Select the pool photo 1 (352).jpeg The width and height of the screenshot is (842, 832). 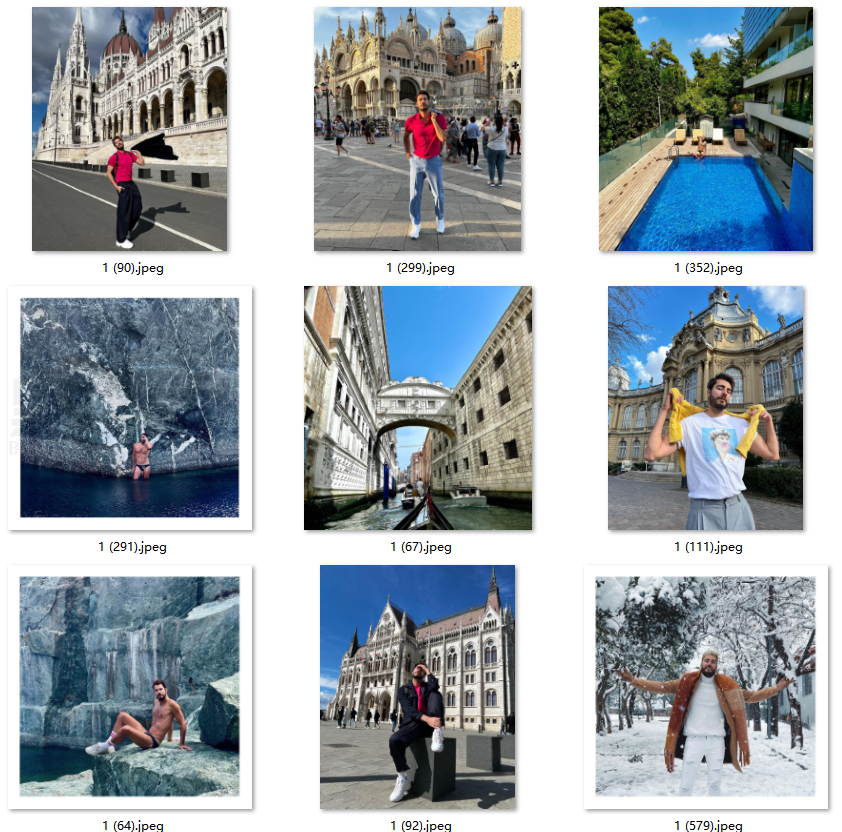(706, 128)
